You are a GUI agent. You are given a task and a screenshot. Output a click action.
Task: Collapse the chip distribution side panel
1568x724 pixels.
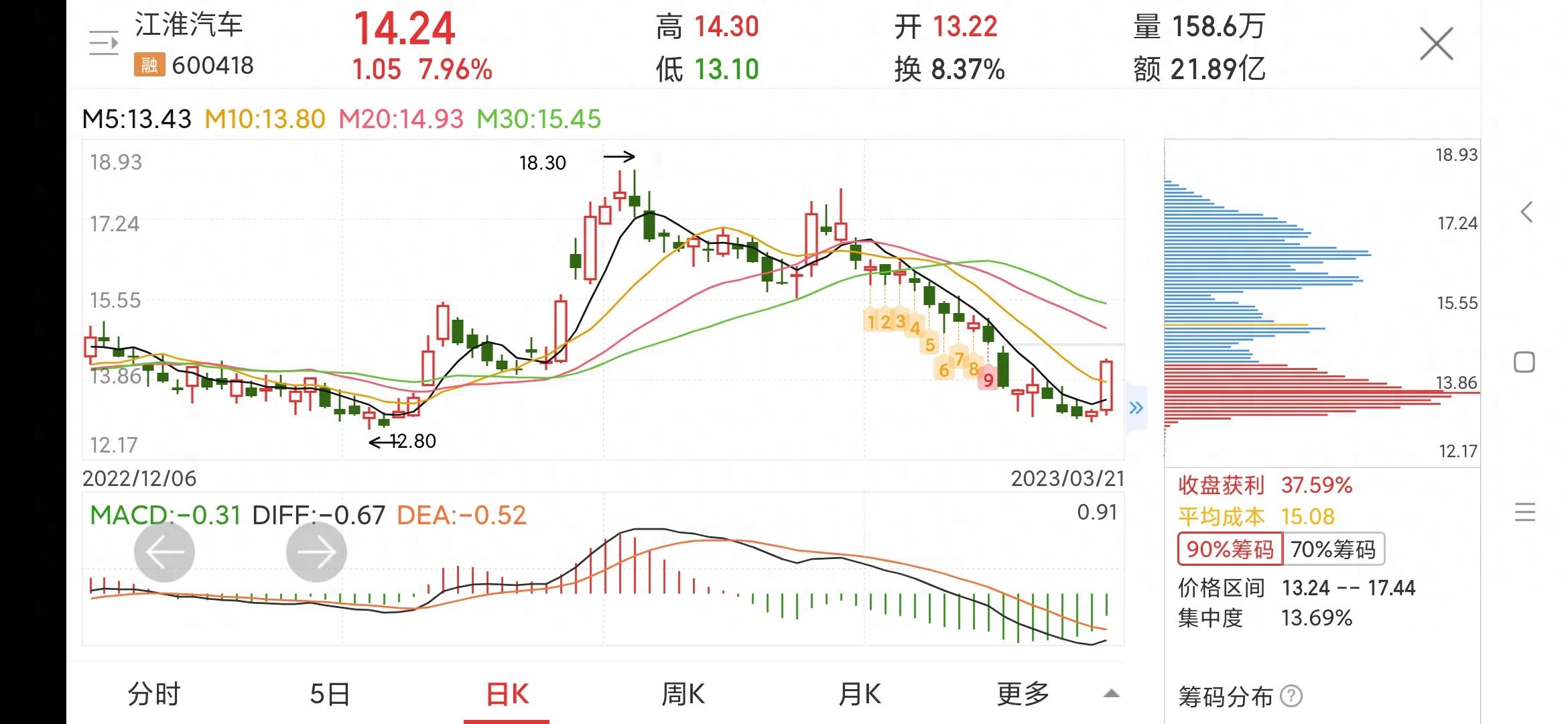coord(1136,408)
